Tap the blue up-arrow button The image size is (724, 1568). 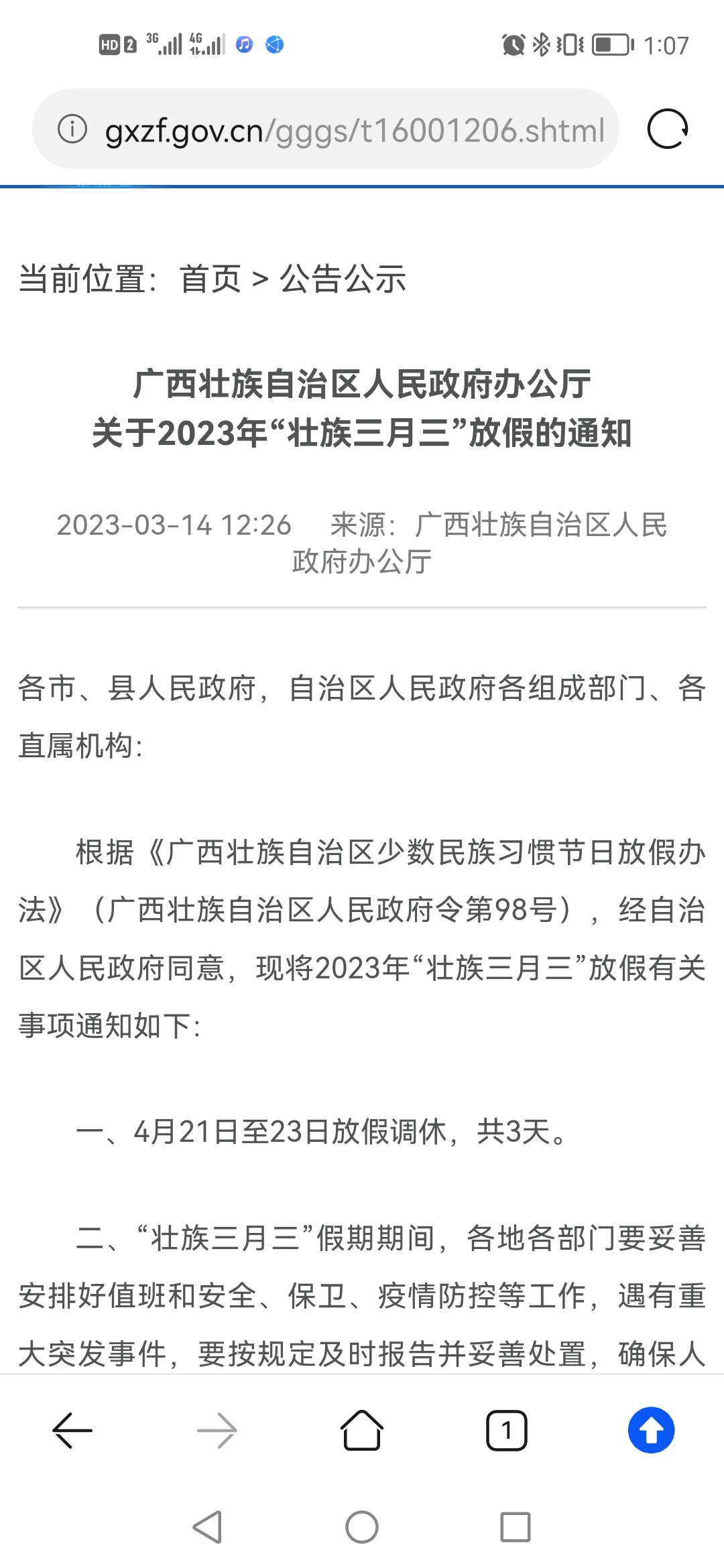[652, 1431]
